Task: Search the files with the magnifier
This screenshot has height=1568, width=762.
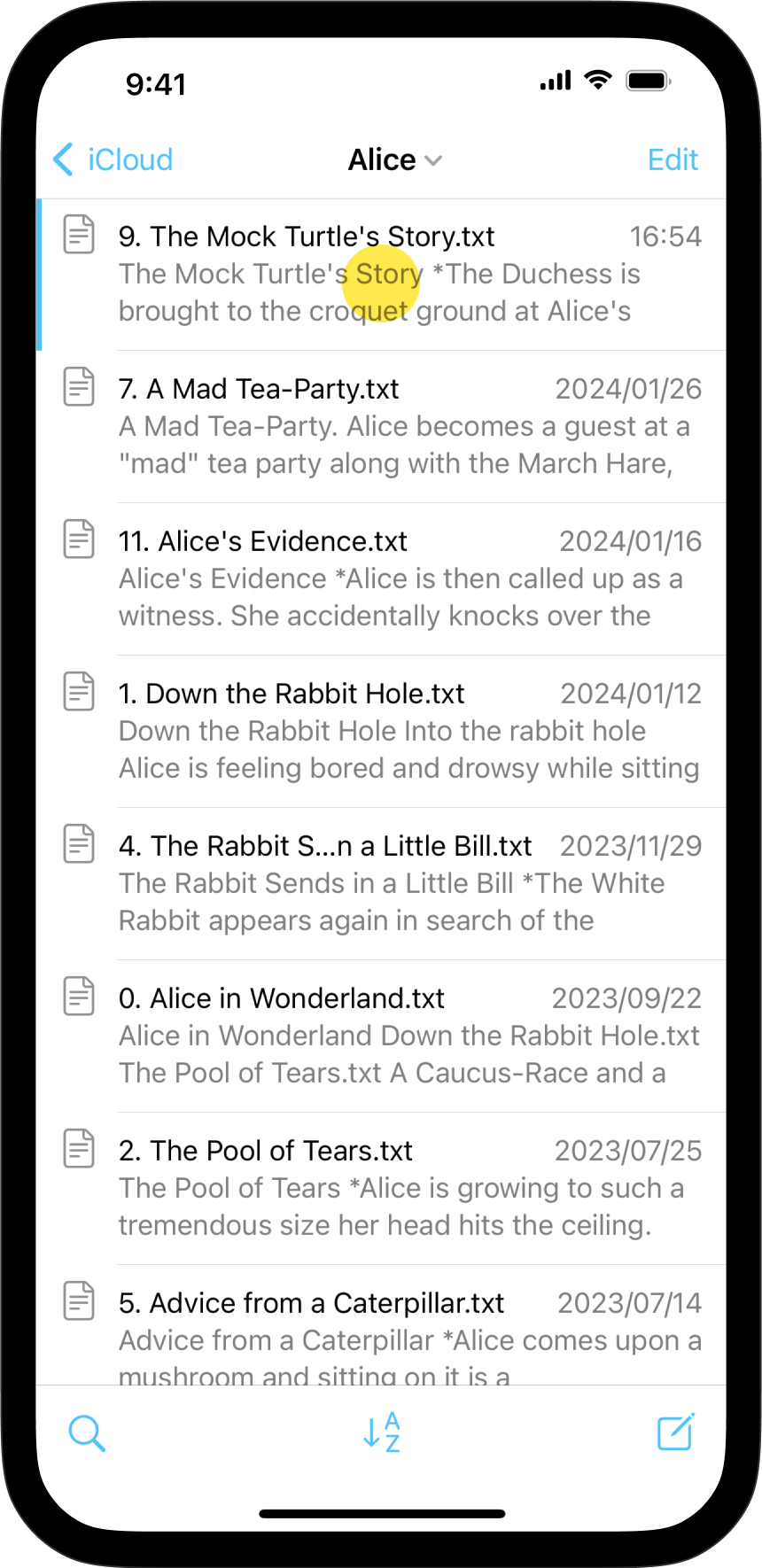Action: 87,1432
